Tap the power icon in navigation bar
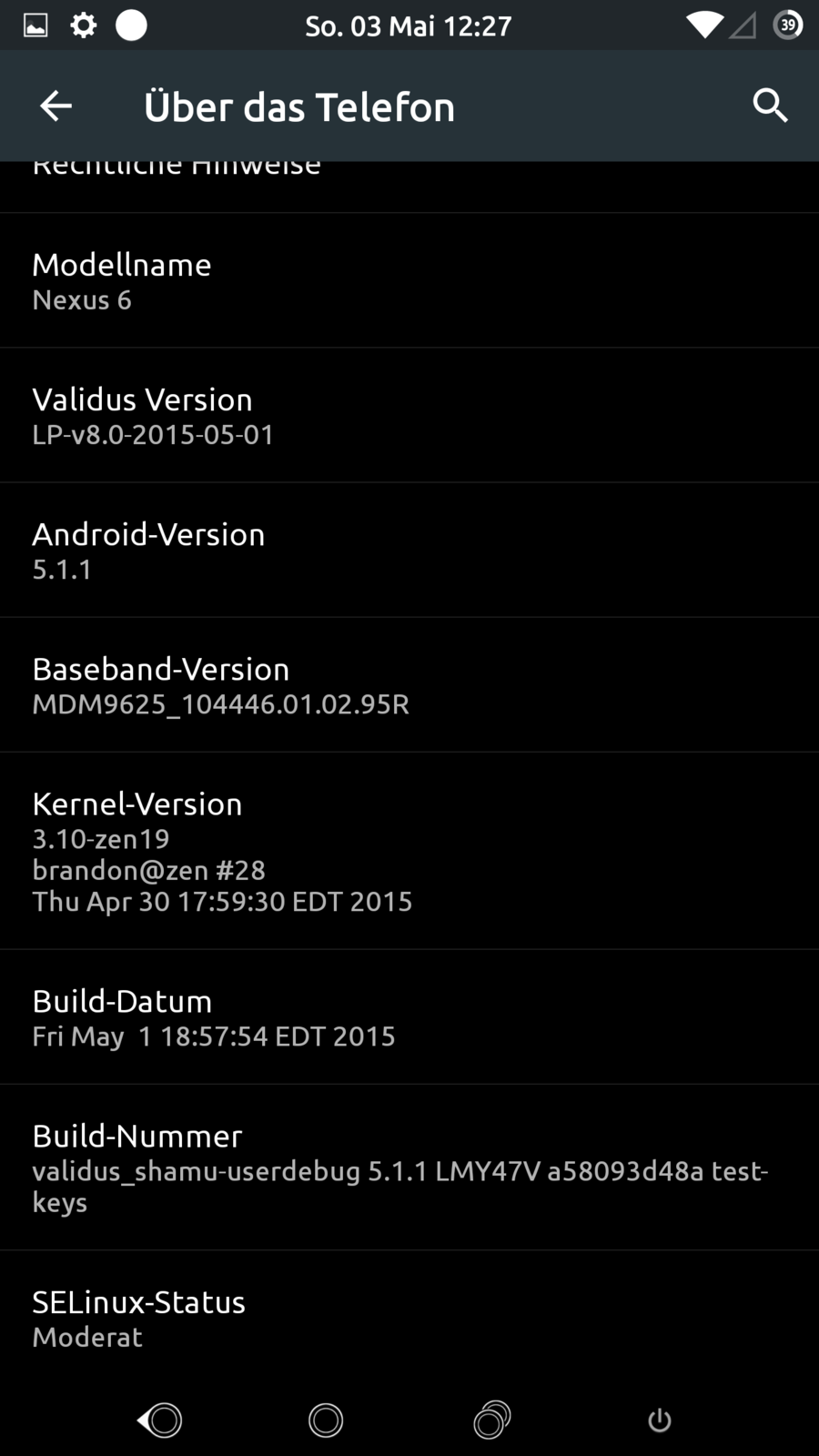 [660, 1420]
